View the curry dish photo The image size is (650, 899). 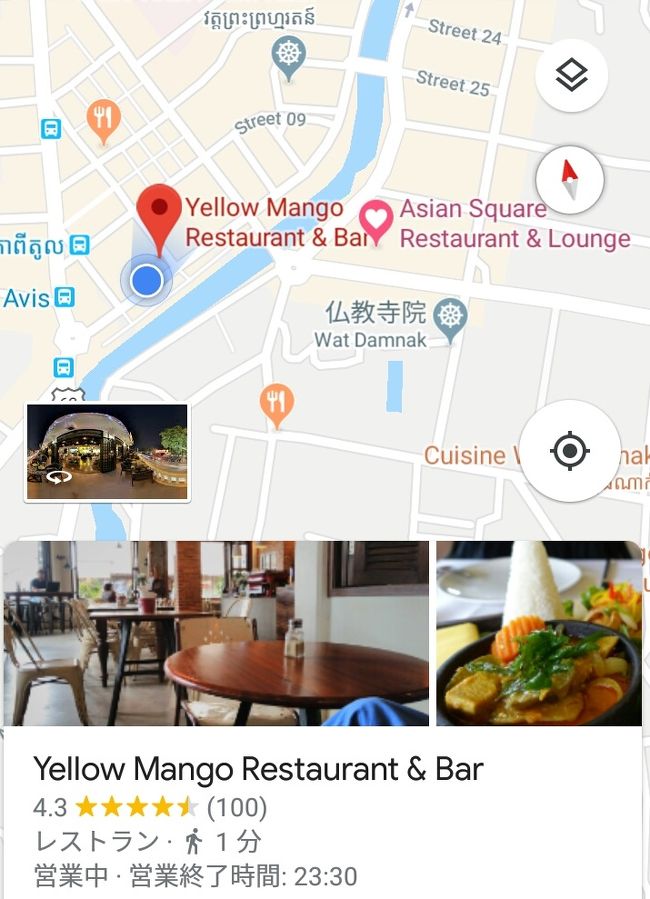(x=538, y=633)
